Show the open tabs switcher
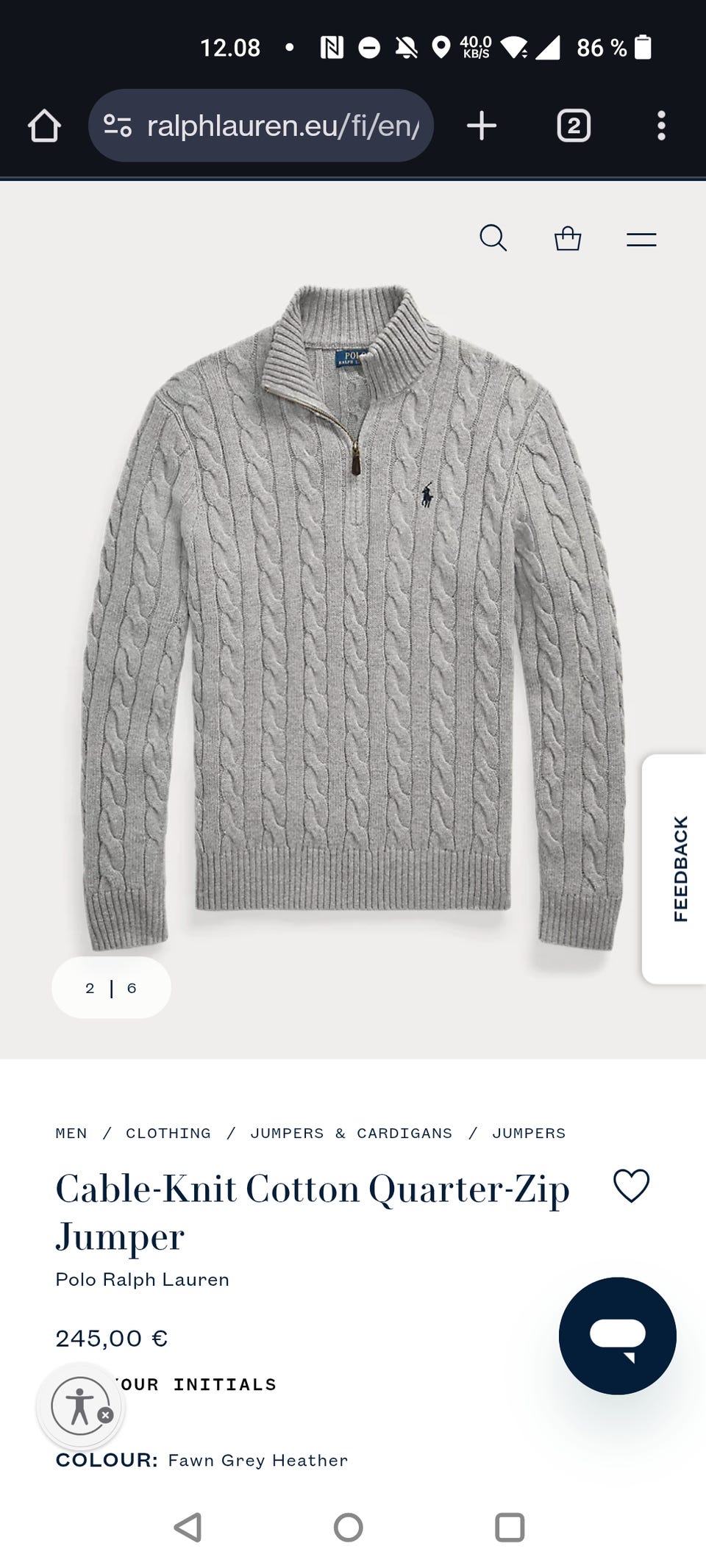Viewport: 706px width, 1568px height. [574, 126]
